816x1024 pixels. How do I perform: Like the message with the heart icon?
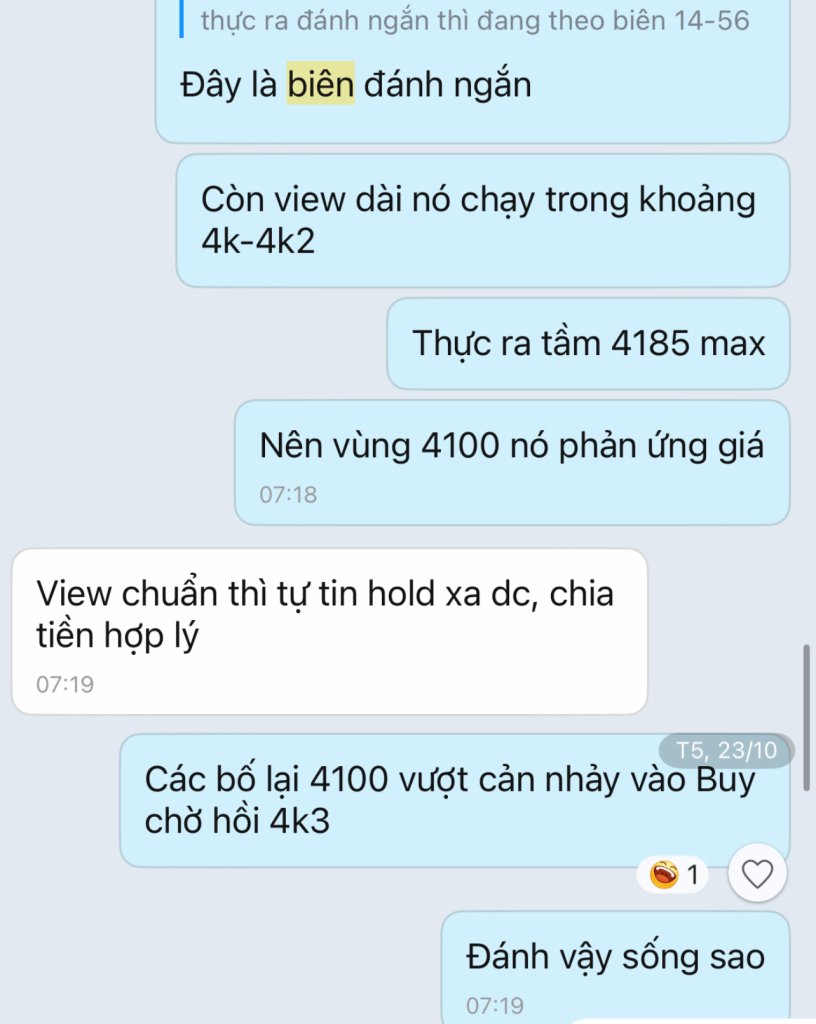pyautogui.click(x=758, y=875)
